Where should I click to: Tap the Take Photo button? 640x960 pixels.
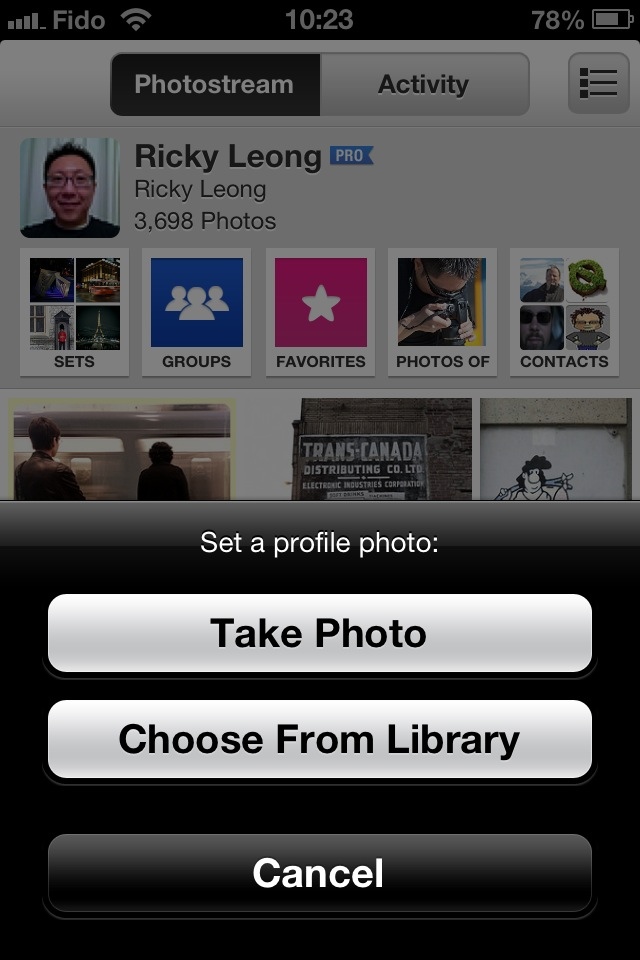pos(320,633)
